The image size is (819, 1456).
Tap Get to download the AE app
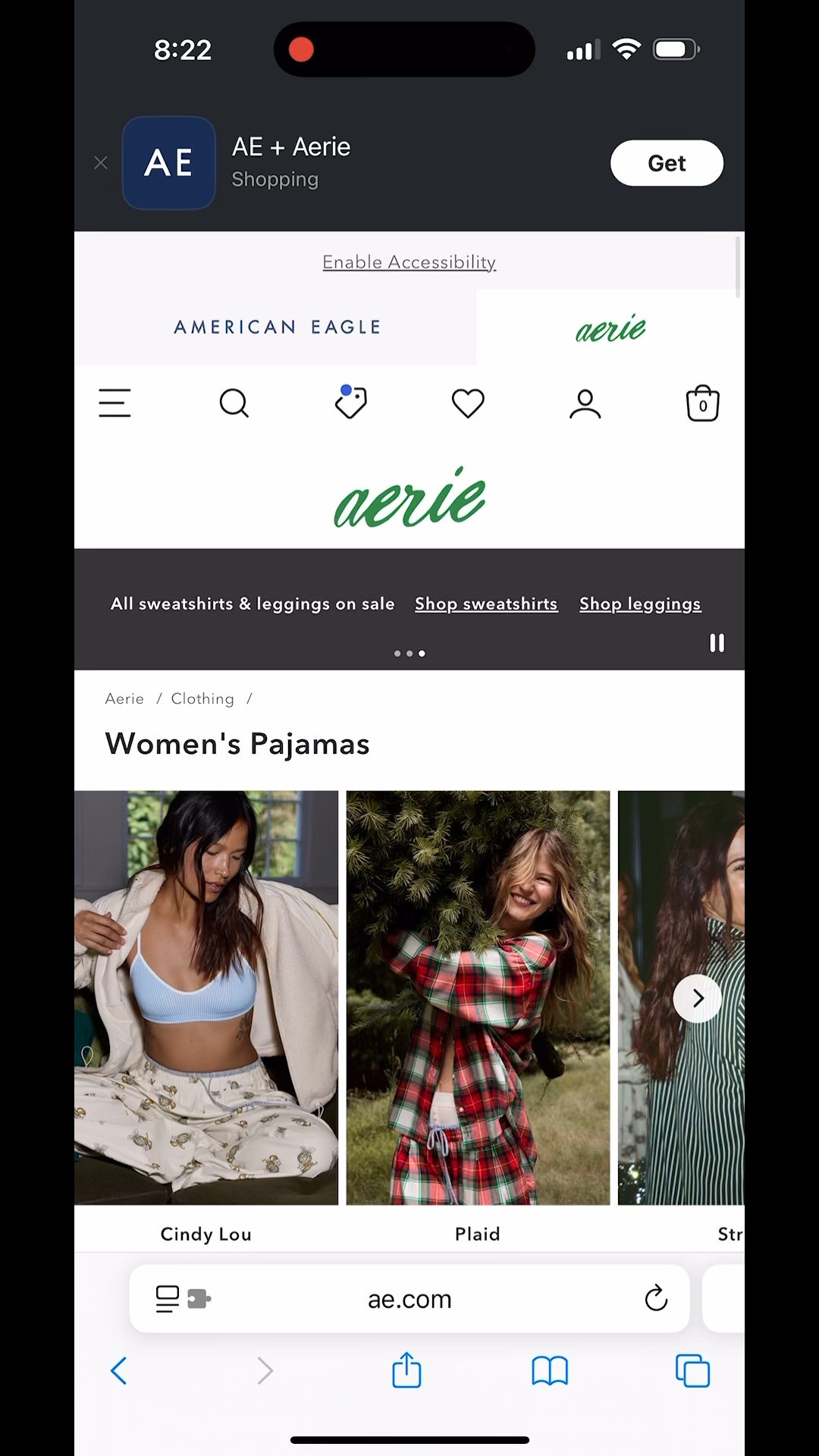point(666,163)
